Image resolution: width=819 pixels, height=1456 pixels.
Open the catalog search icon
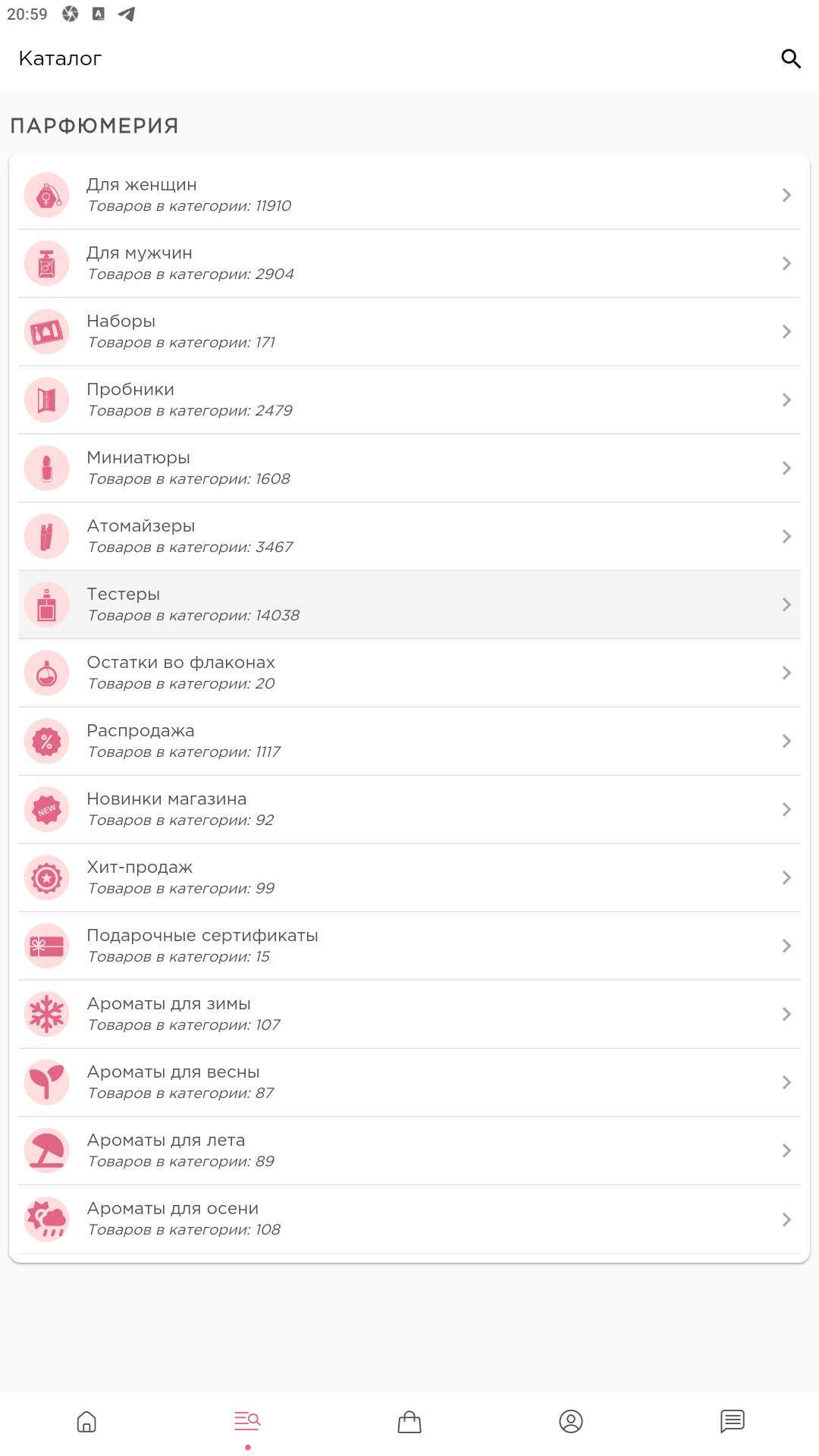pyautogui.click(x=791, y=58)
